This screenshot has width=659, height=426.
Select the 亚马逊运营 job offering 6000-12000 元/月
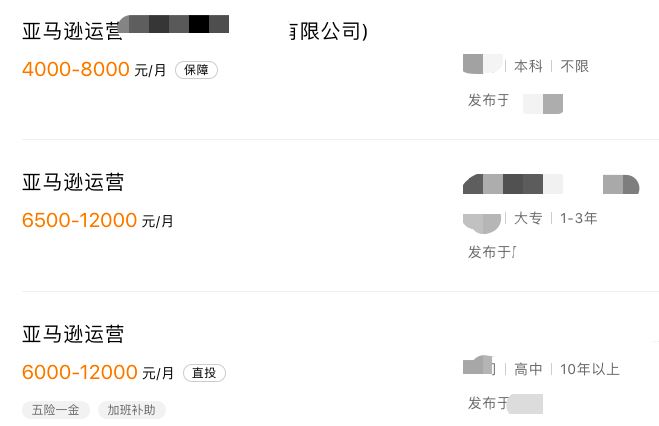73,335
